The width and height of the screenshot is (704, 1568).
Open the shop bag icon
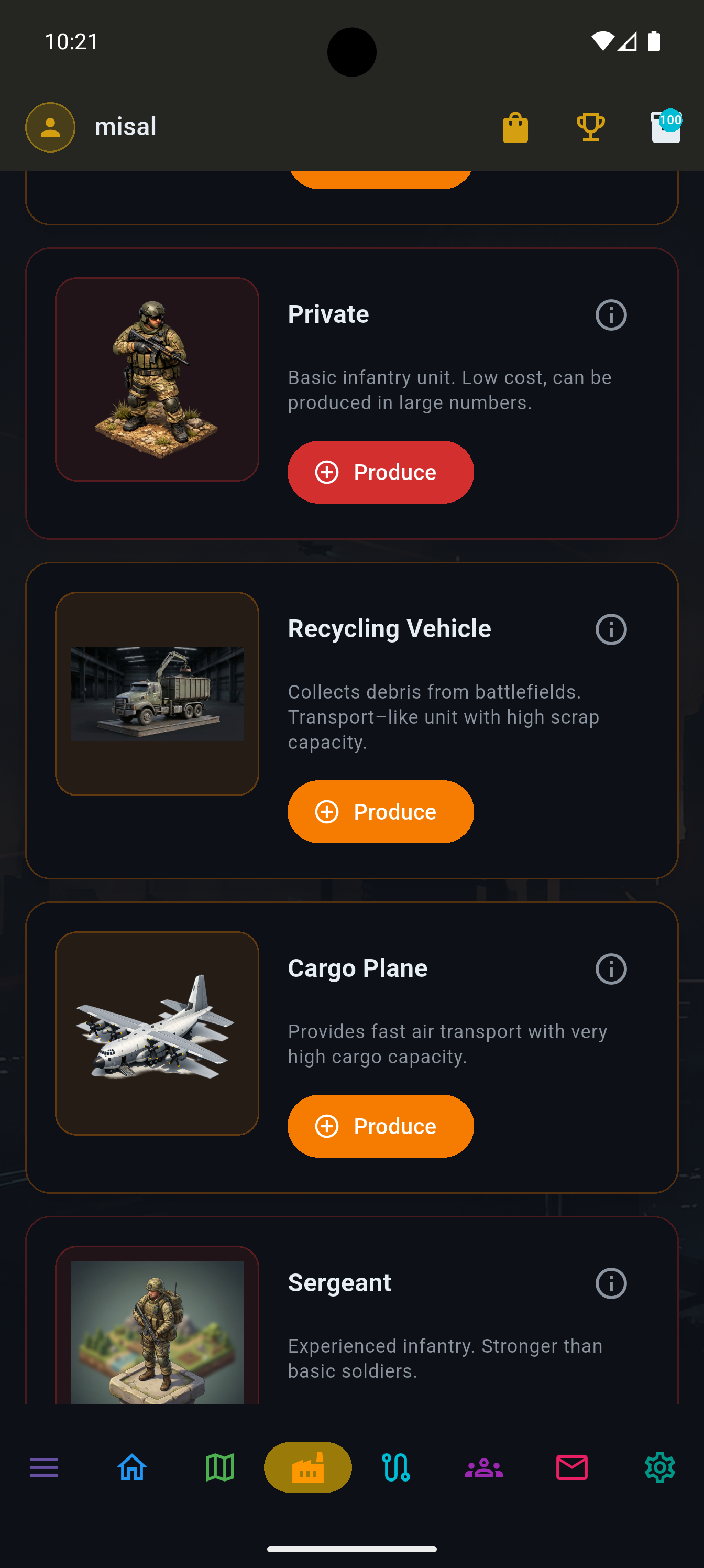514,127
